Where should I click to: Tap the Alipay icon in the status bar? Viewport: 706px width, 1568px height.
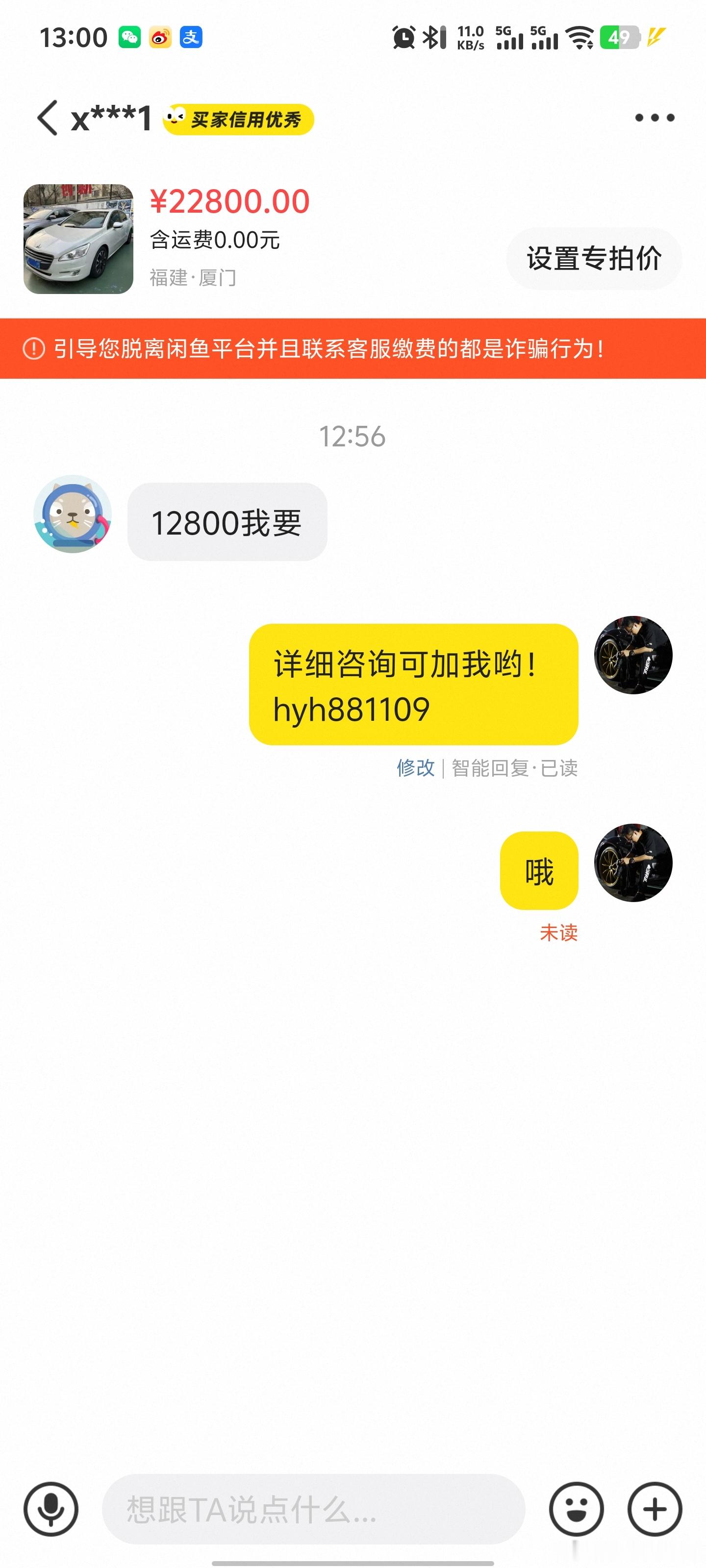(x=191, y=38)
